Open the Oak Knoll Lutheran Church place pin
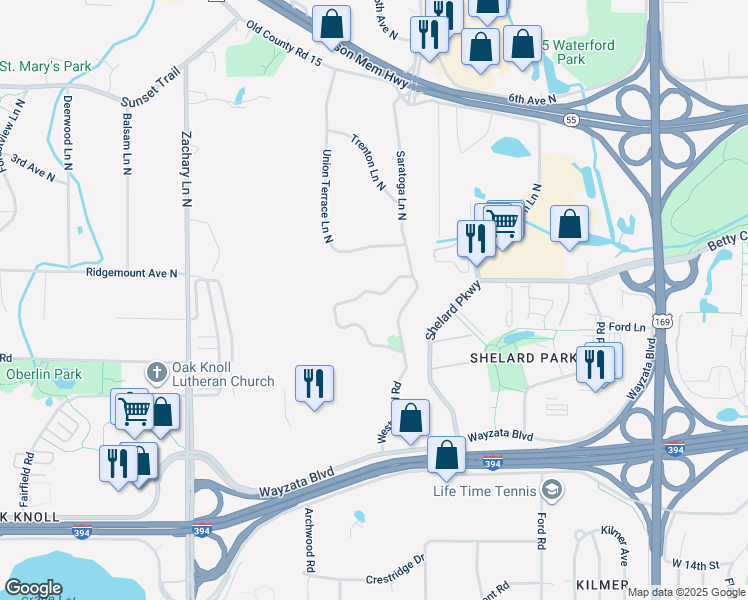This screenshot has height=600, width=748. click(x=156, y=373)
